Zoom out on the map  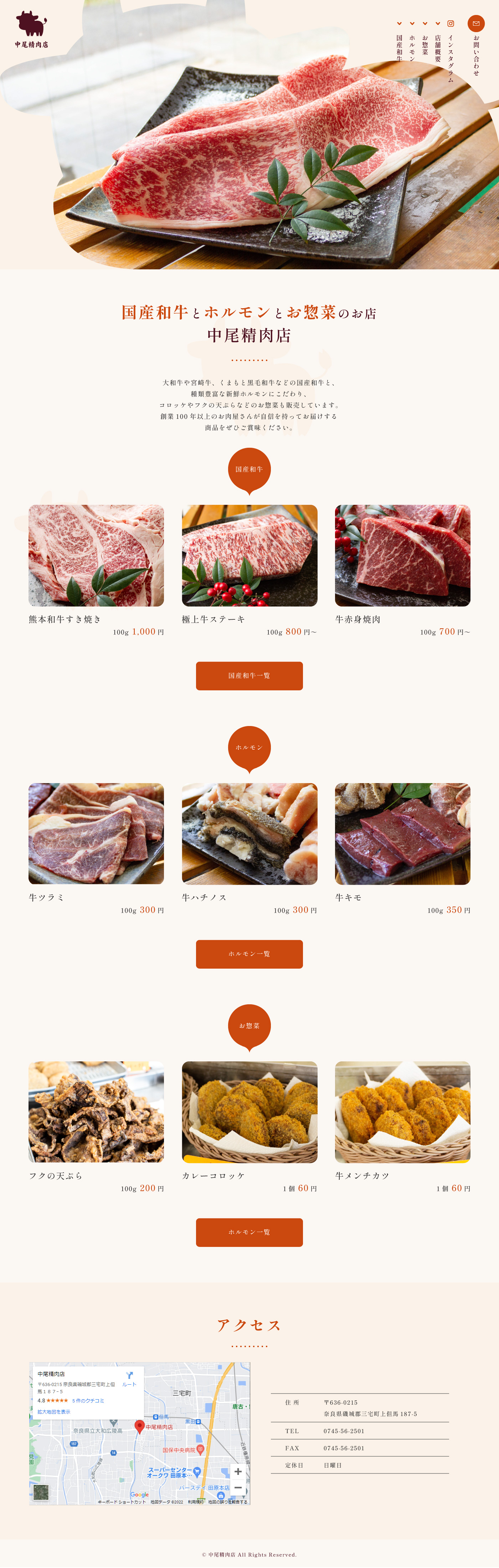(238, 1487)
